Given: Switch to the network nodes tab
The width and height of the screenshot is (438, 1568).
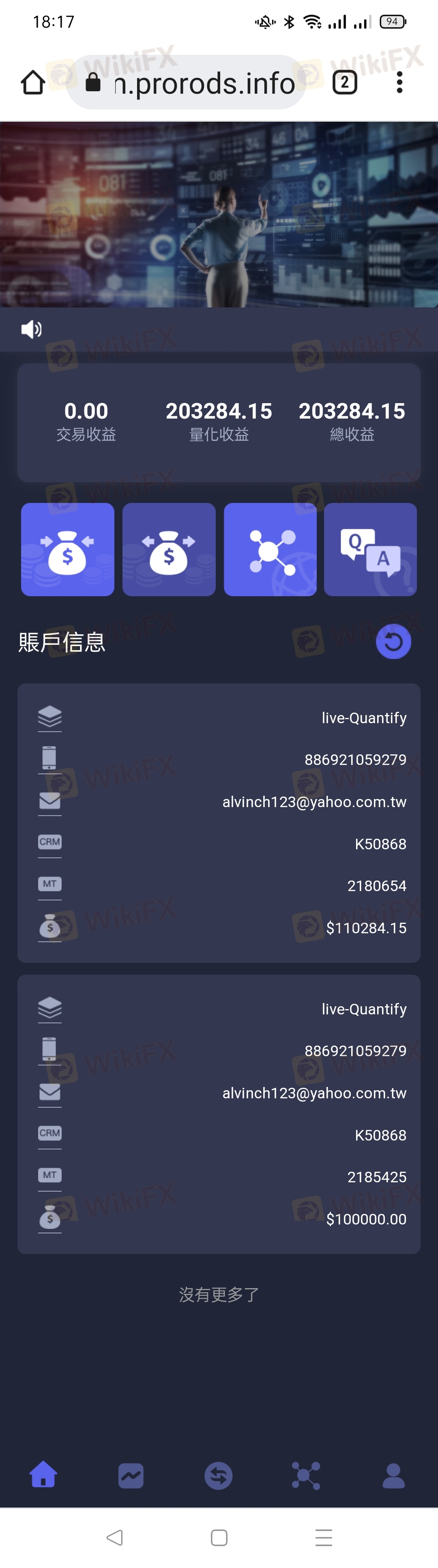Looking at the screenshot, I should pos(306,1476).
